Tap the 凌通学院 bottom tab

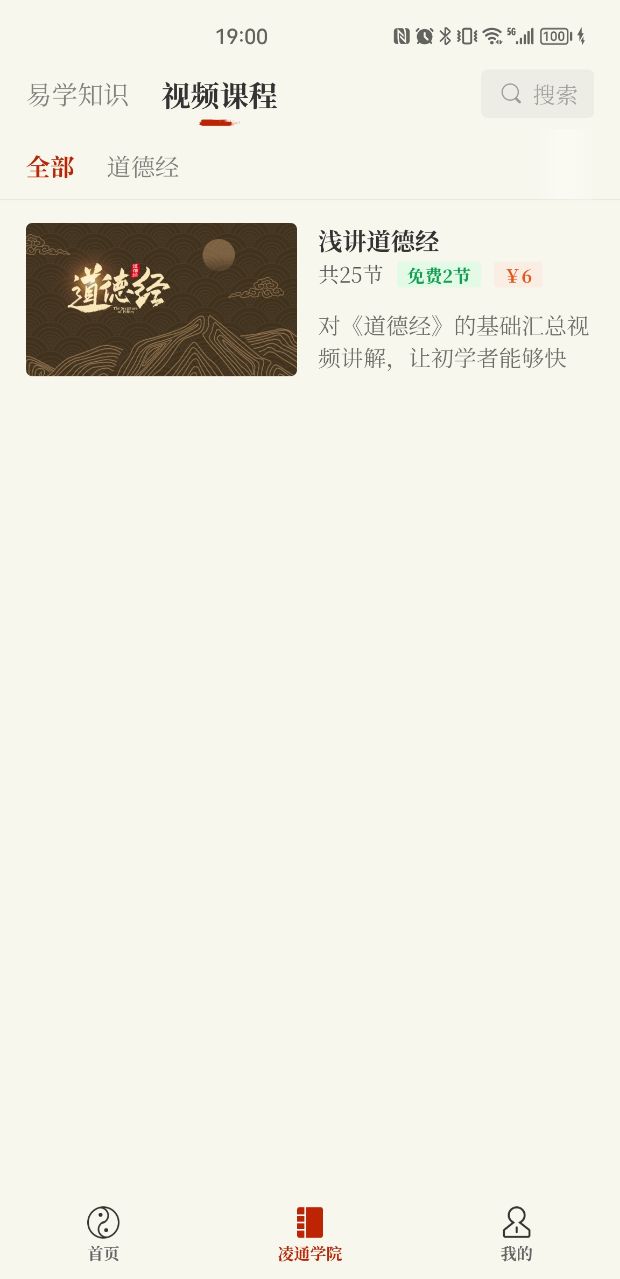pos(310,1233)
